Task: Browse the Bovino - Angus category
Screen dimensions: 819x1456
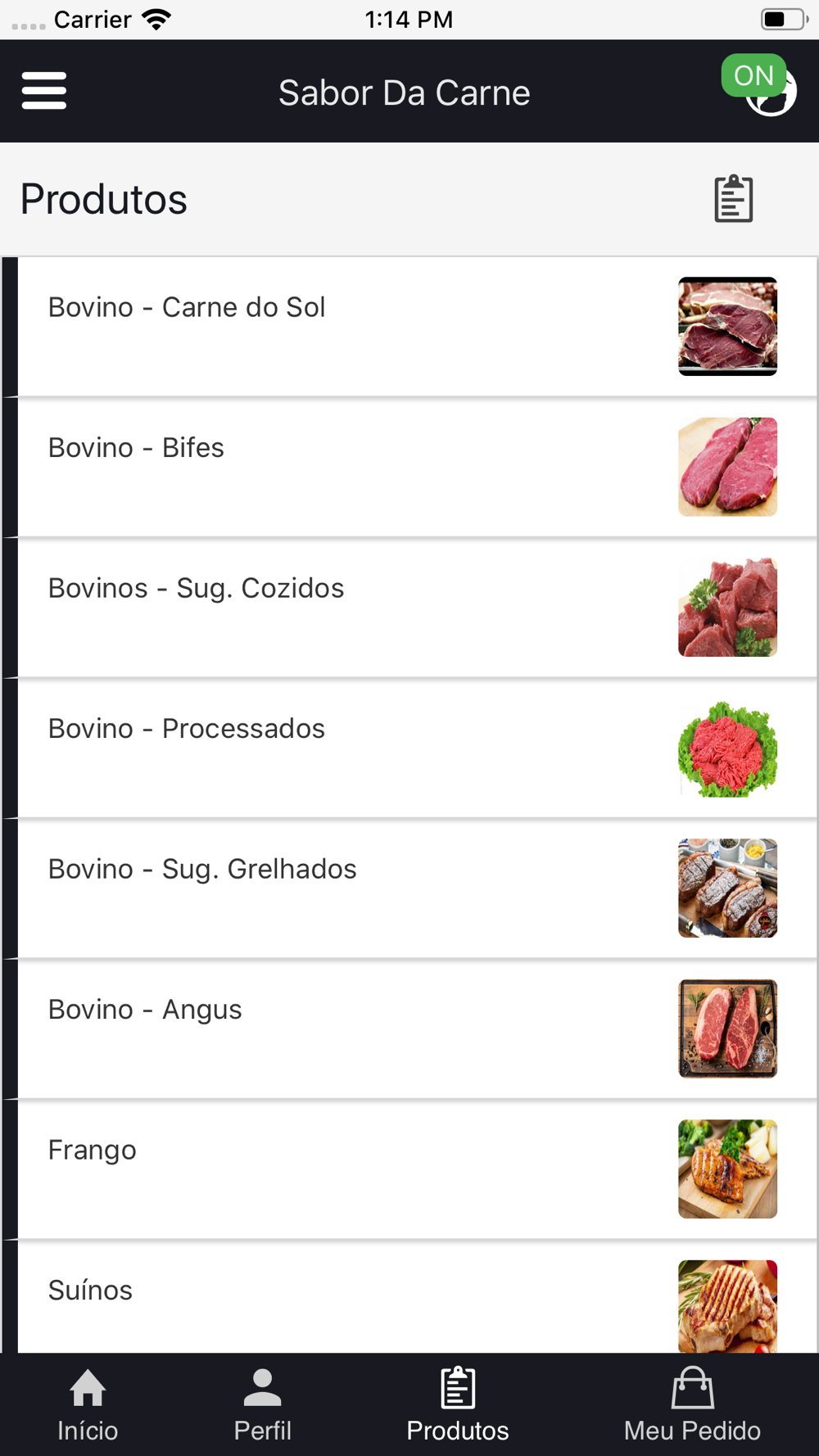Action: 418,1029
